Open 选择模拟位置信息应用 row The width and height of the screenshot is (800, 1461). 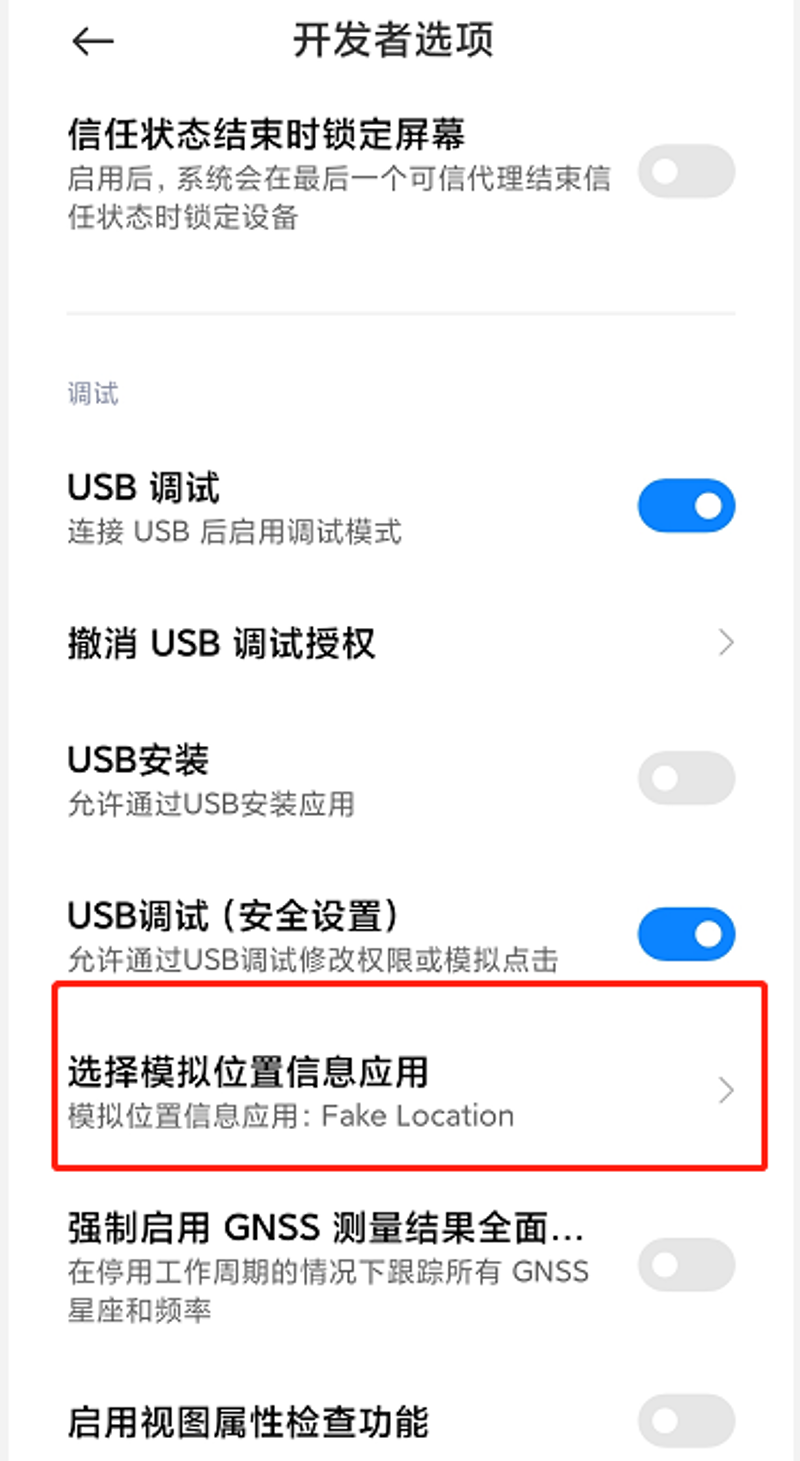(400, 1090)
